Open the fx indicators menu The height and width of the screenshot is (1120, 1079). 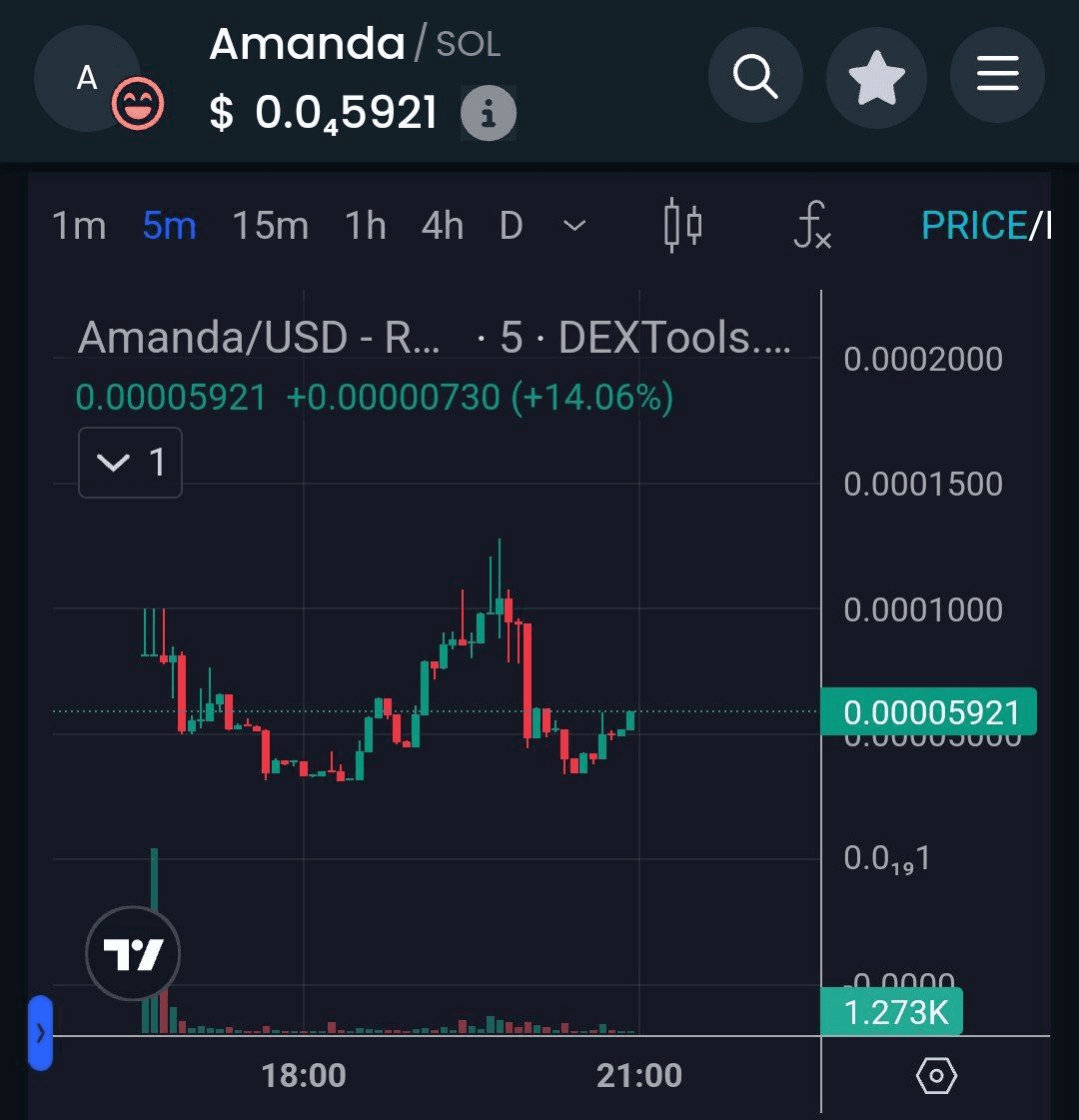click(x=811, y=226)
